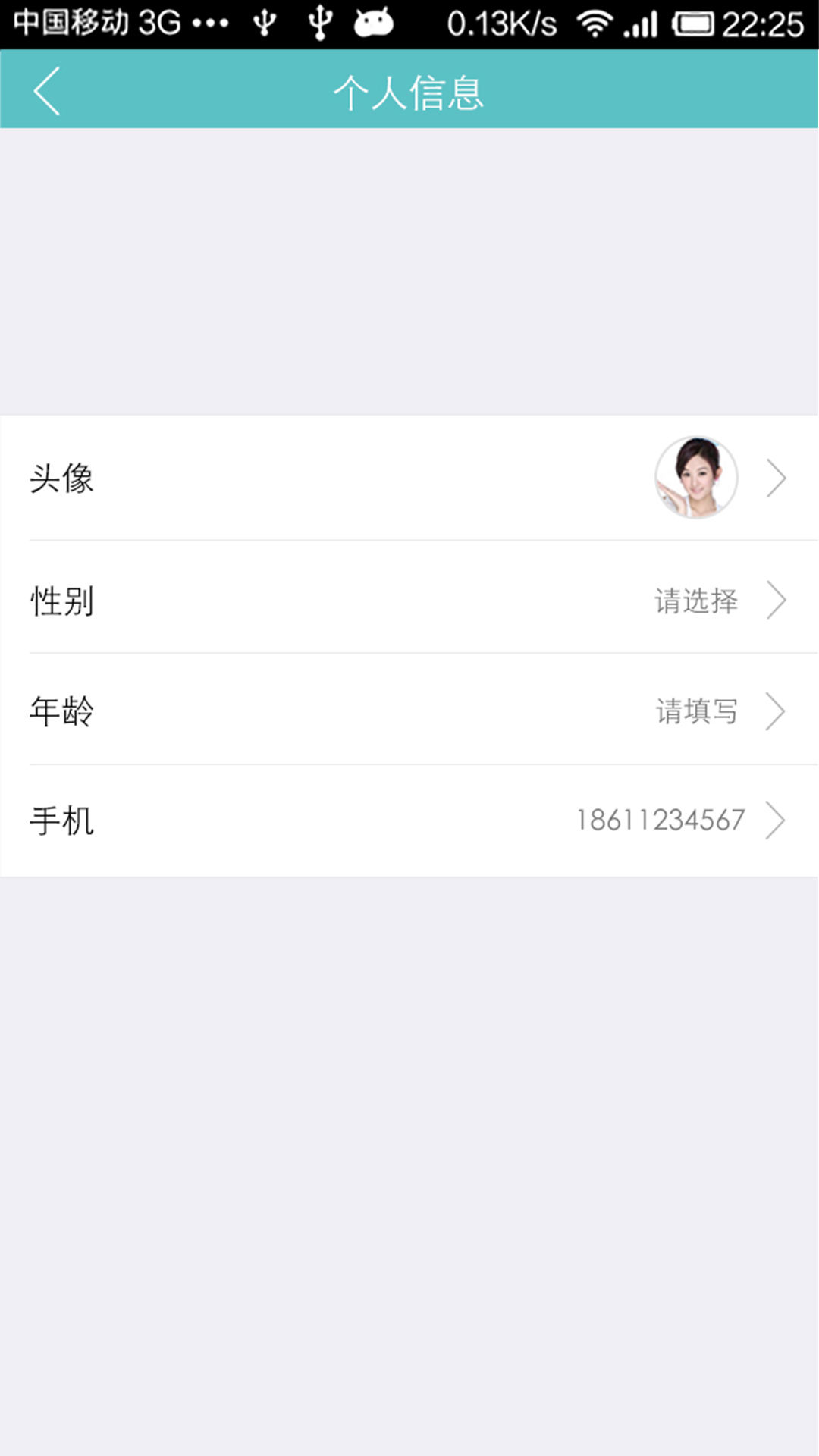This screenshot has height=1456, width=819.
Task: Select gender in the 性别 row
Action: click(x=409, y=601)
